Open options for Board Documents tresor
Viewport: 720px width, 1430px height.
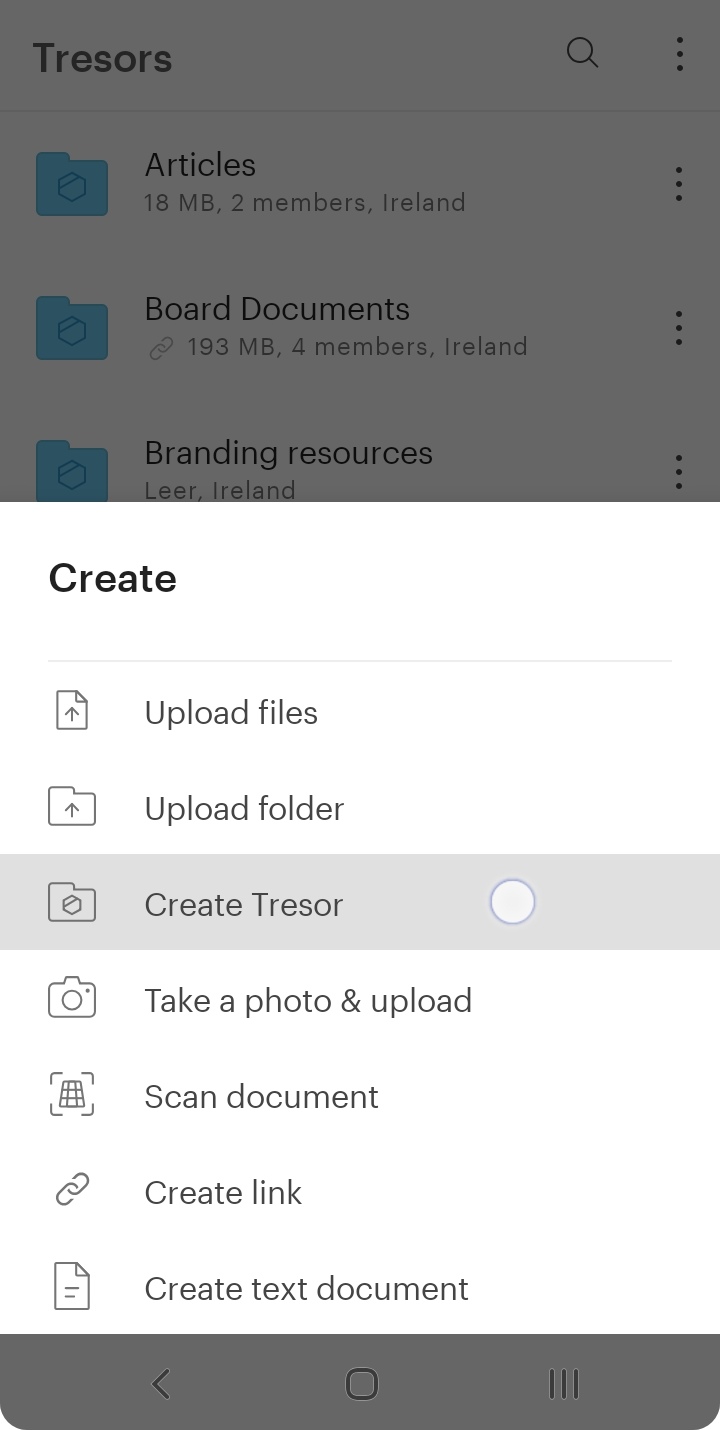[679, 328]
